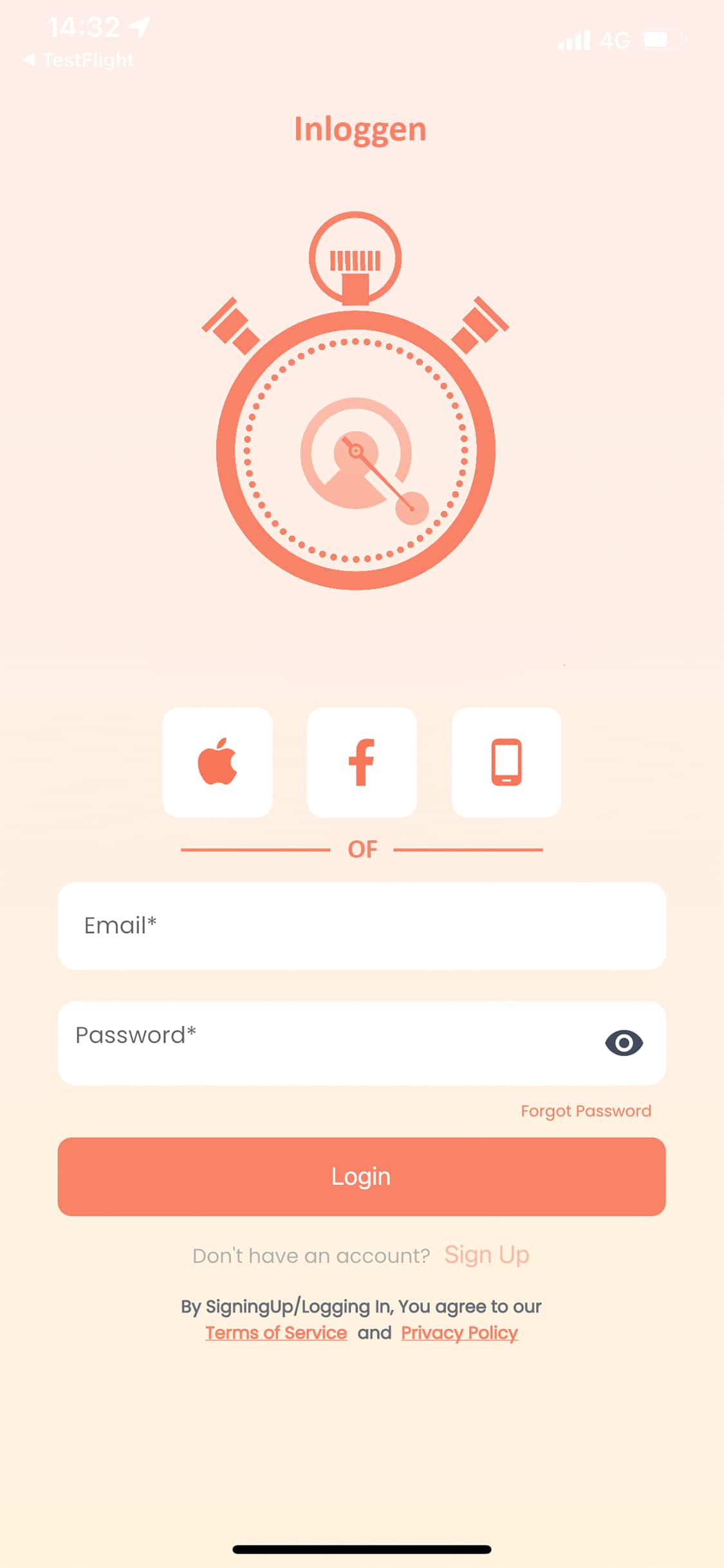Screen dimensions: 724x1568
Task: Open Terms of Service
Action: point(276,1332)
